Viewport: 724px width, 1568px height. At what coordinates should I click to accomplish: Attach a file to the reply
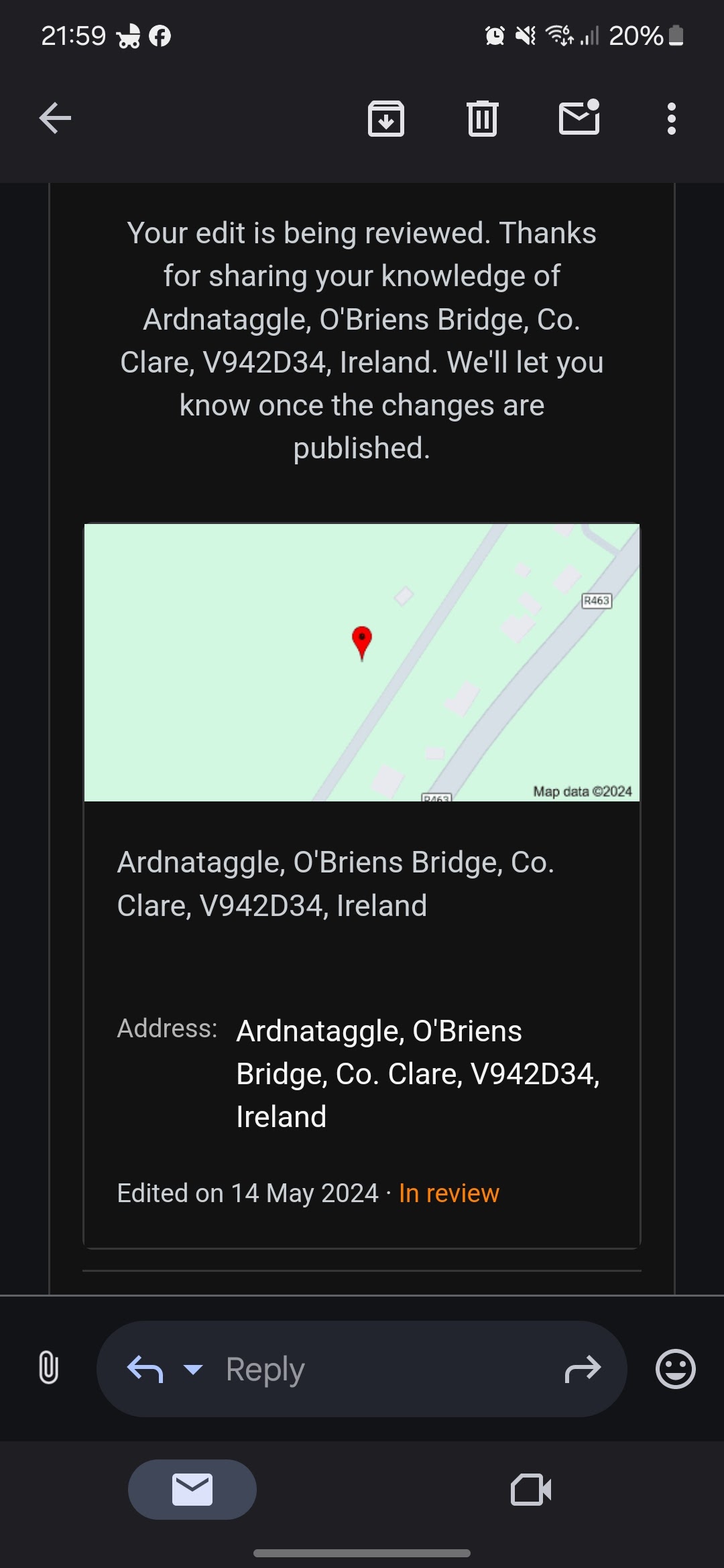click(48, 1368)
